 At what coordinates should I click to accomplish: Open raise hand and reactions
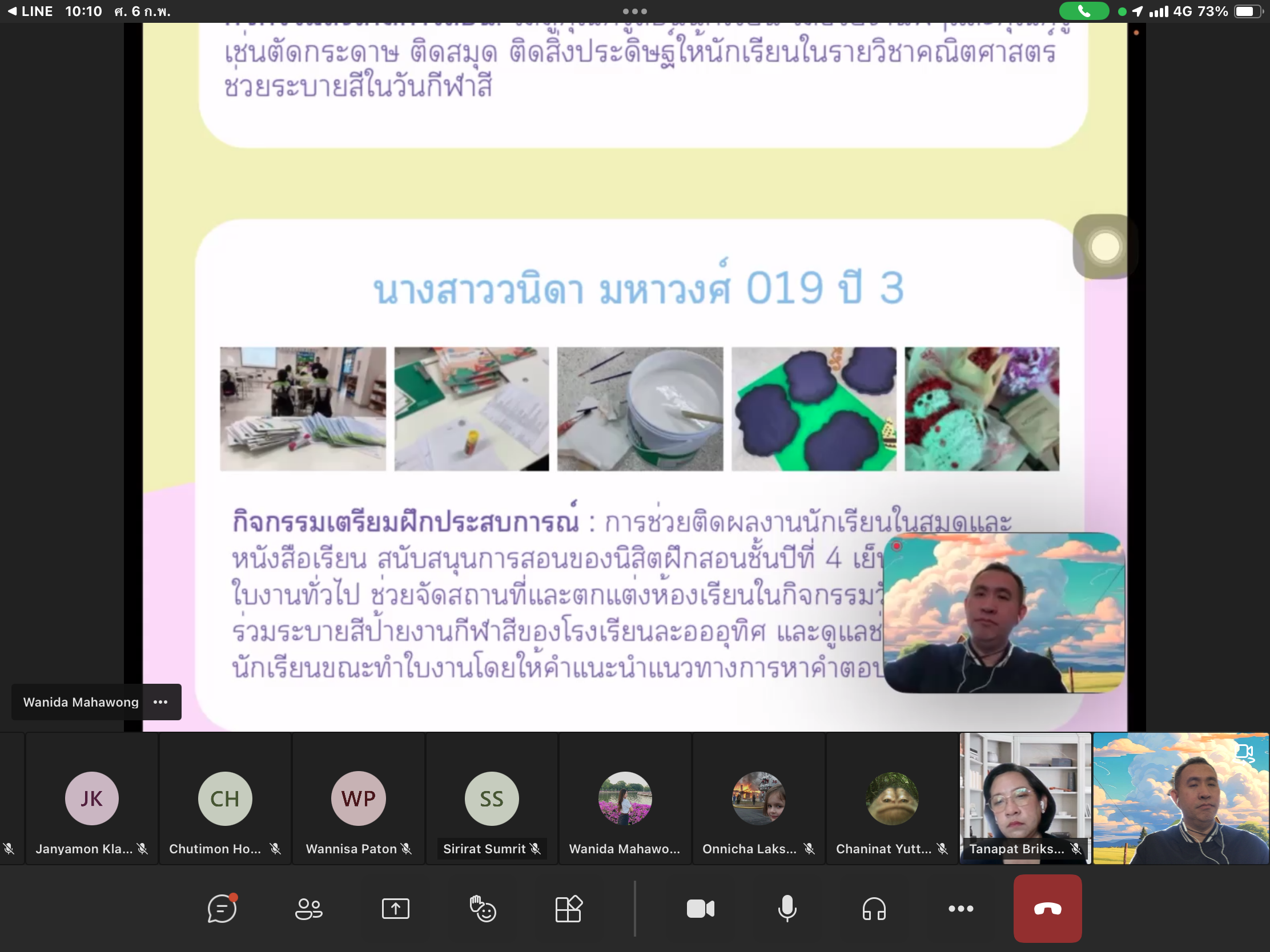coord(483,909)
